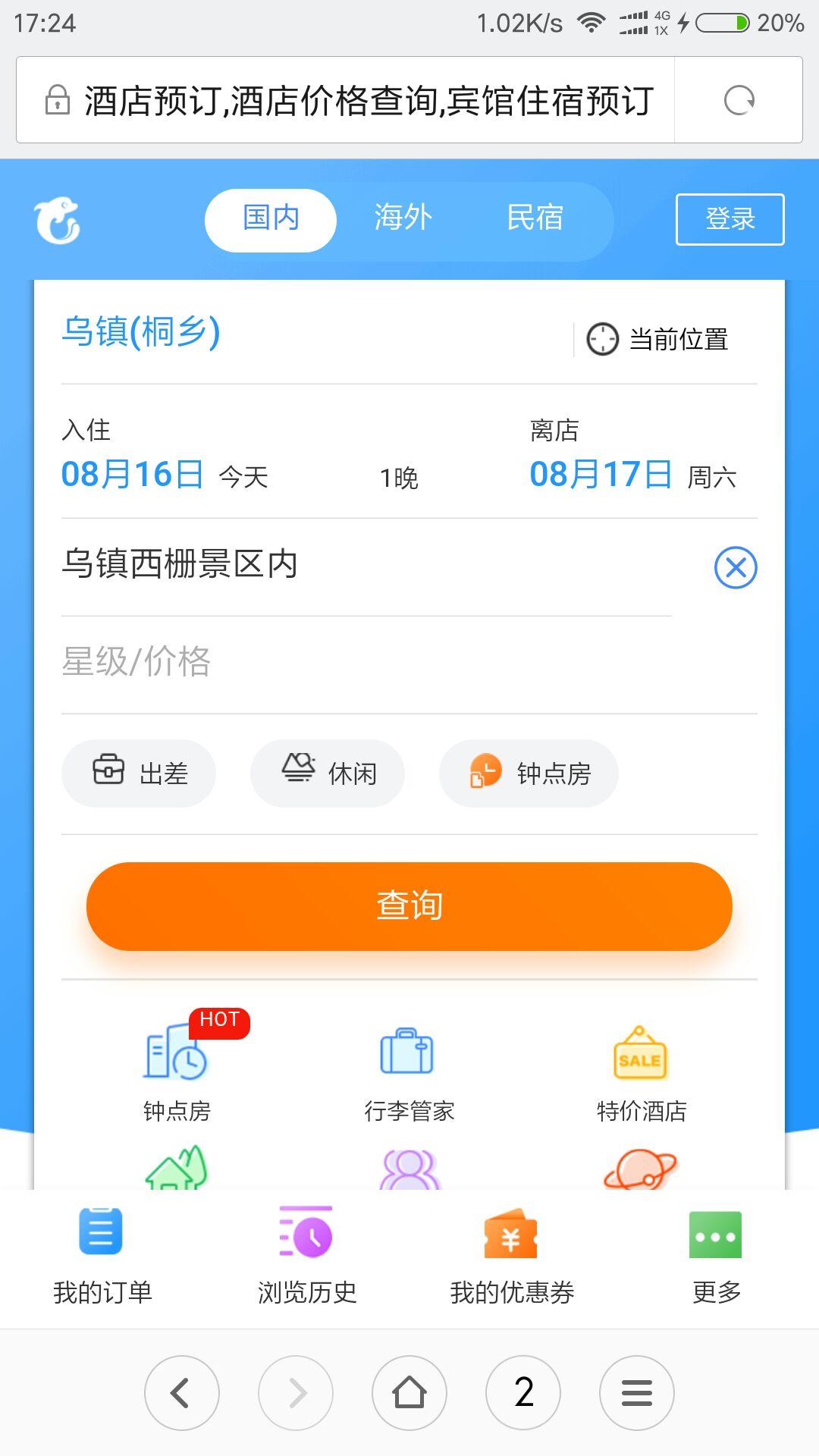Reload the page with the refresh icon

(739, 100)
